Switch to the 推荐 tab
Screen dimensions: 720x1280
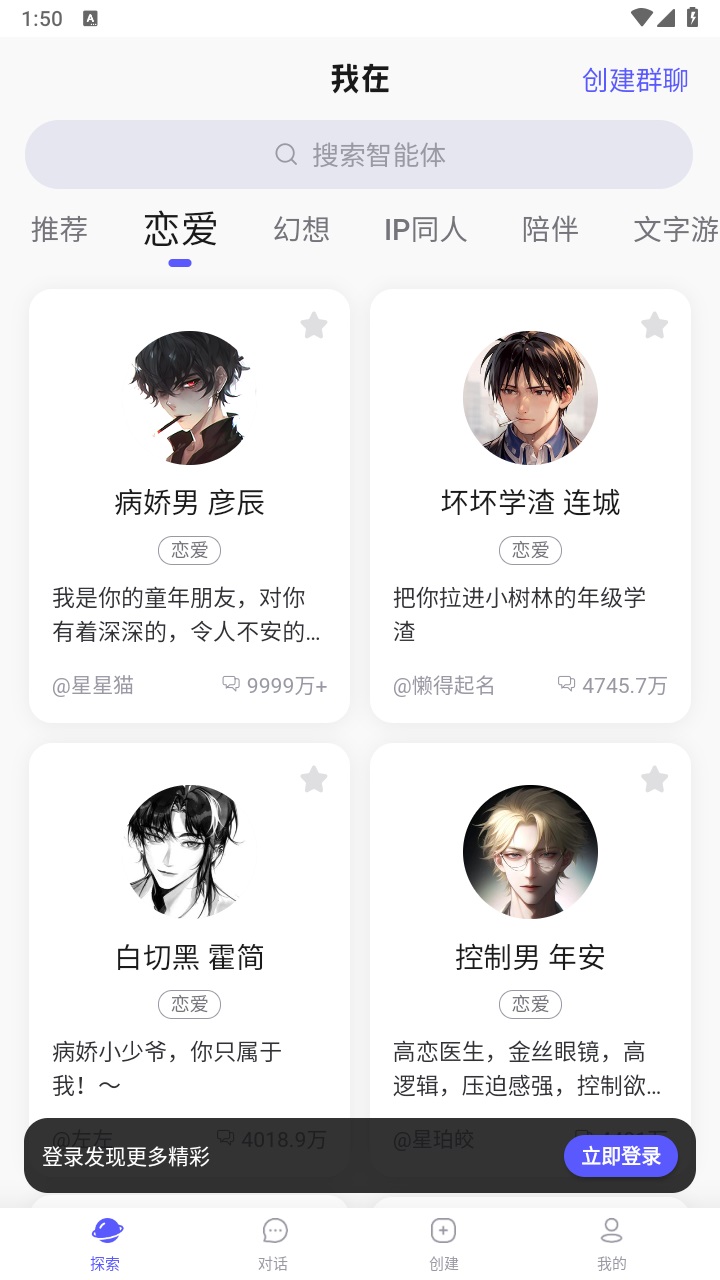[x=60, y=230]
